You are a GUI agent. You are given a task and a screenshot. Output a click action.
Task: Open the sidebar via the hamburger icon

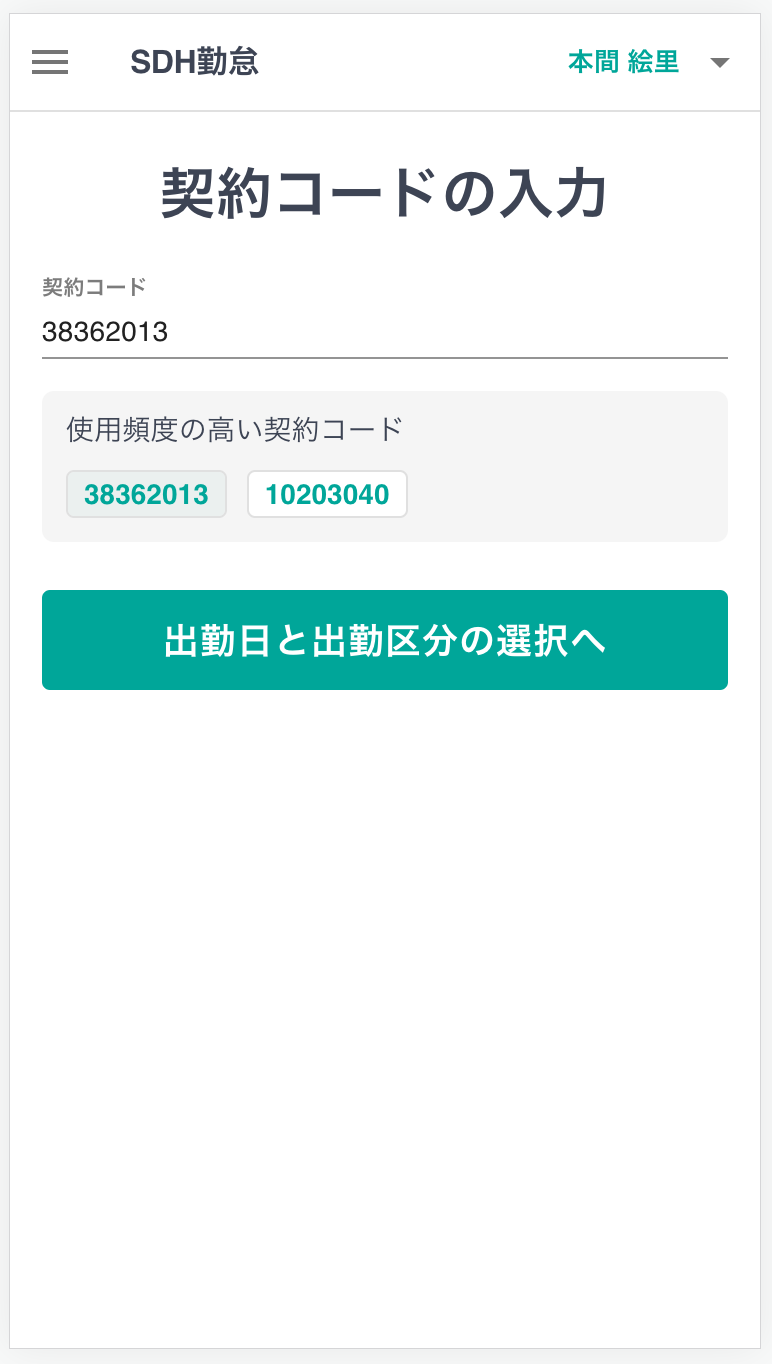tap(49, 62)
